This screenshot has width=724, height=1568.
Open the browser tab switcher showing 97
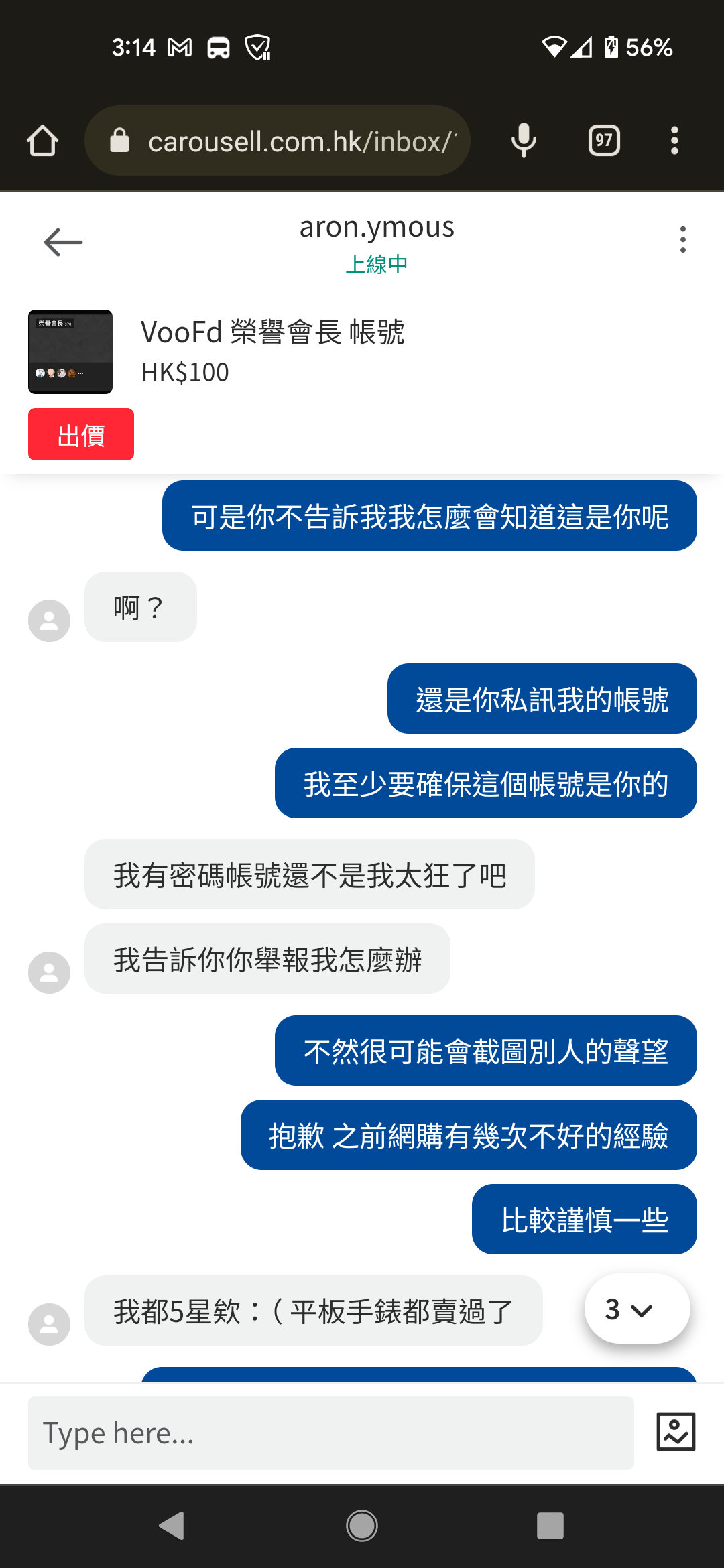[x=604, y=141]
